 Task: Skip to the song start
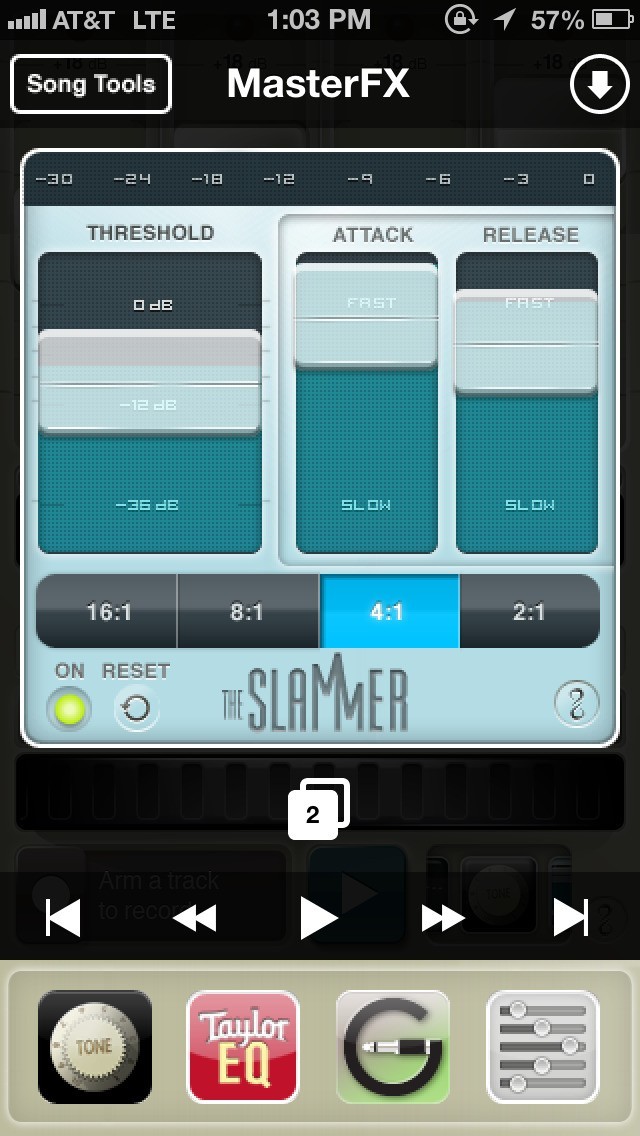coord(62,918)
